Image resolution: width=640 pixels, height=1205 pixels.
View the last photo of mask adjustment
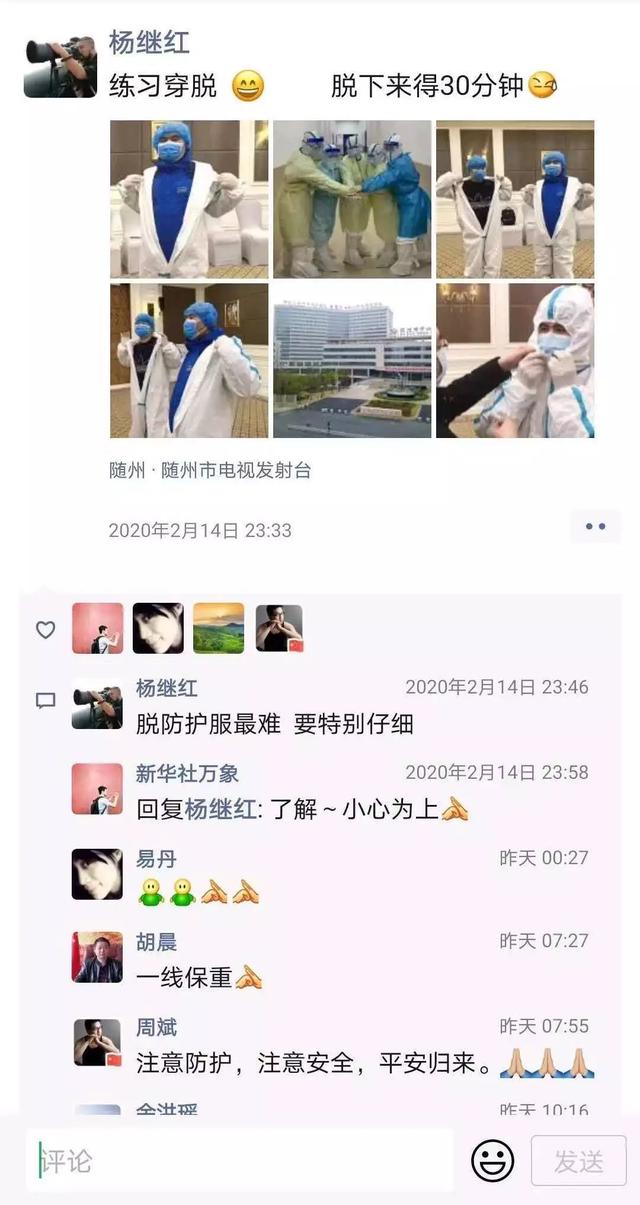[515, 361]
